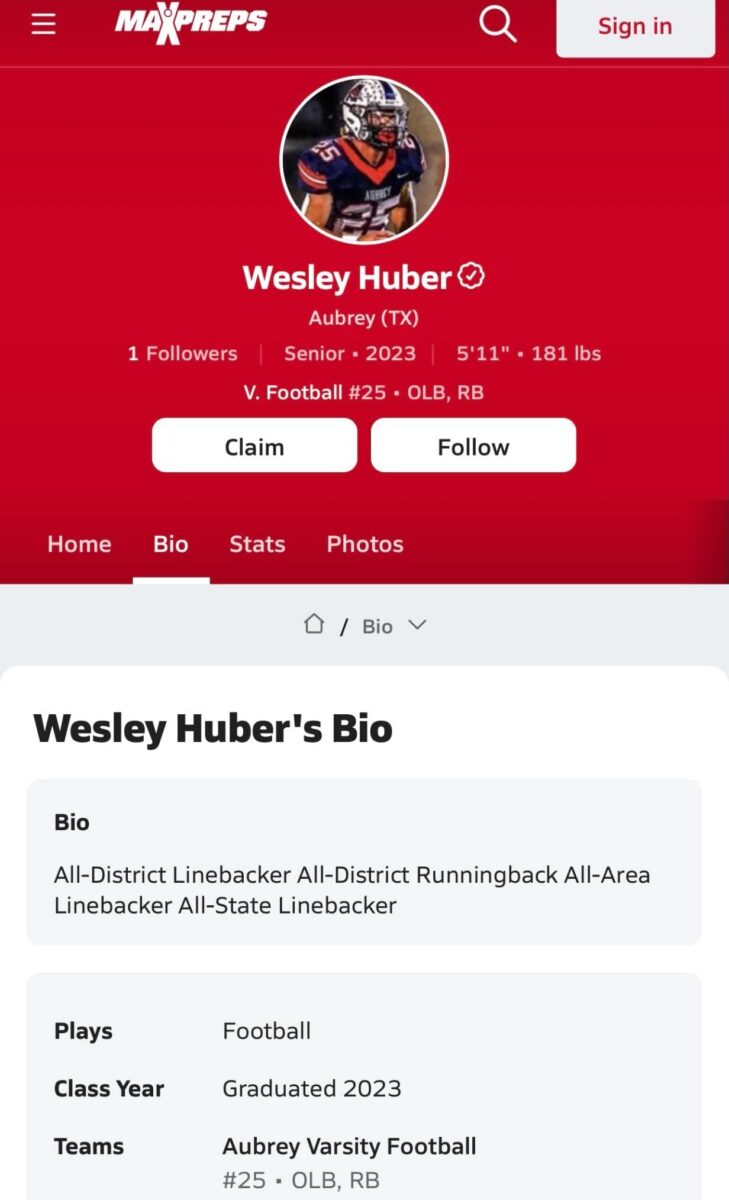
Task: Claim this athlete profile
Action: (x=254, y=446)
